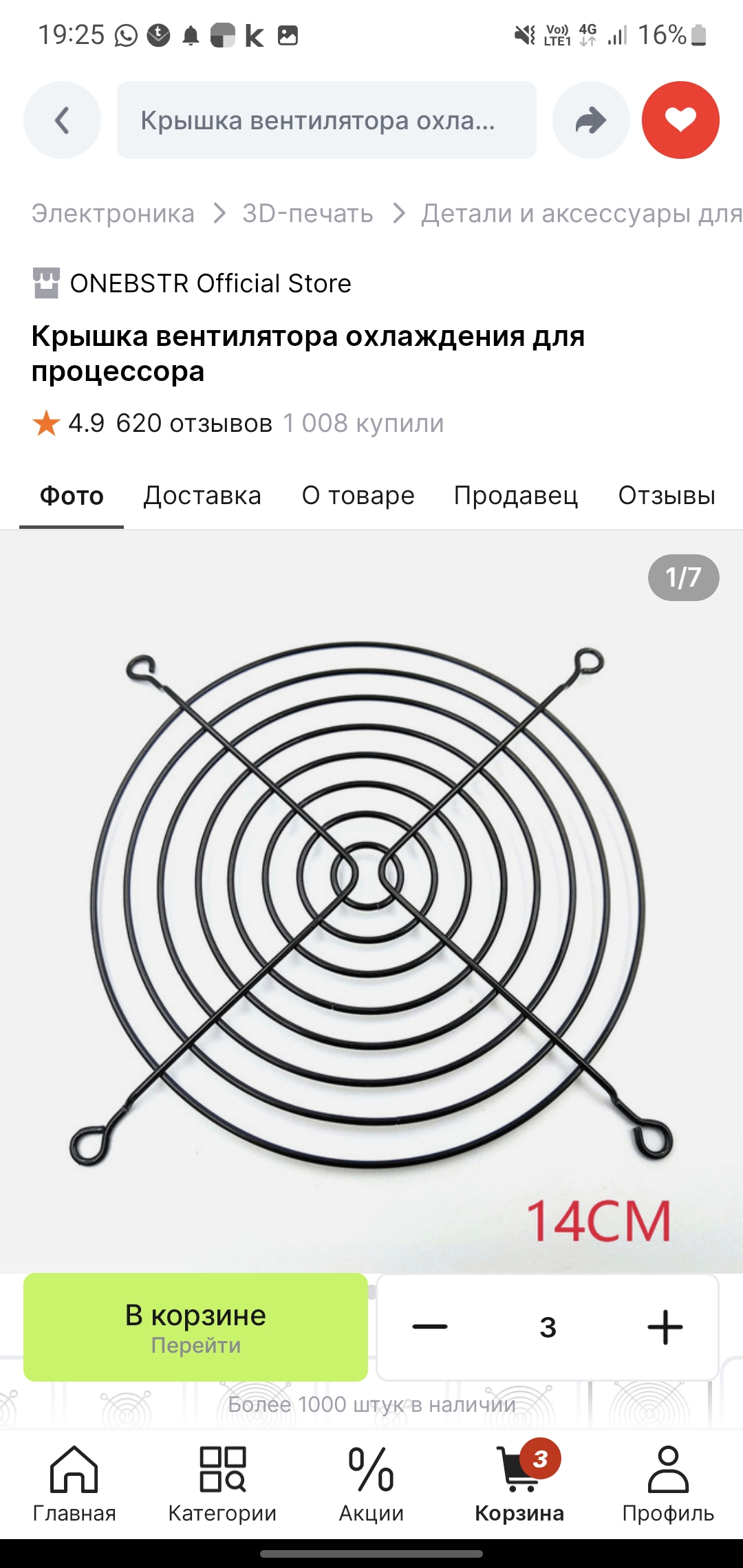Image resolution: width=743 pixels, height=1568 pixels.
Task: View the 620 отзывов reviews
Action: click(x=194, y=423)
